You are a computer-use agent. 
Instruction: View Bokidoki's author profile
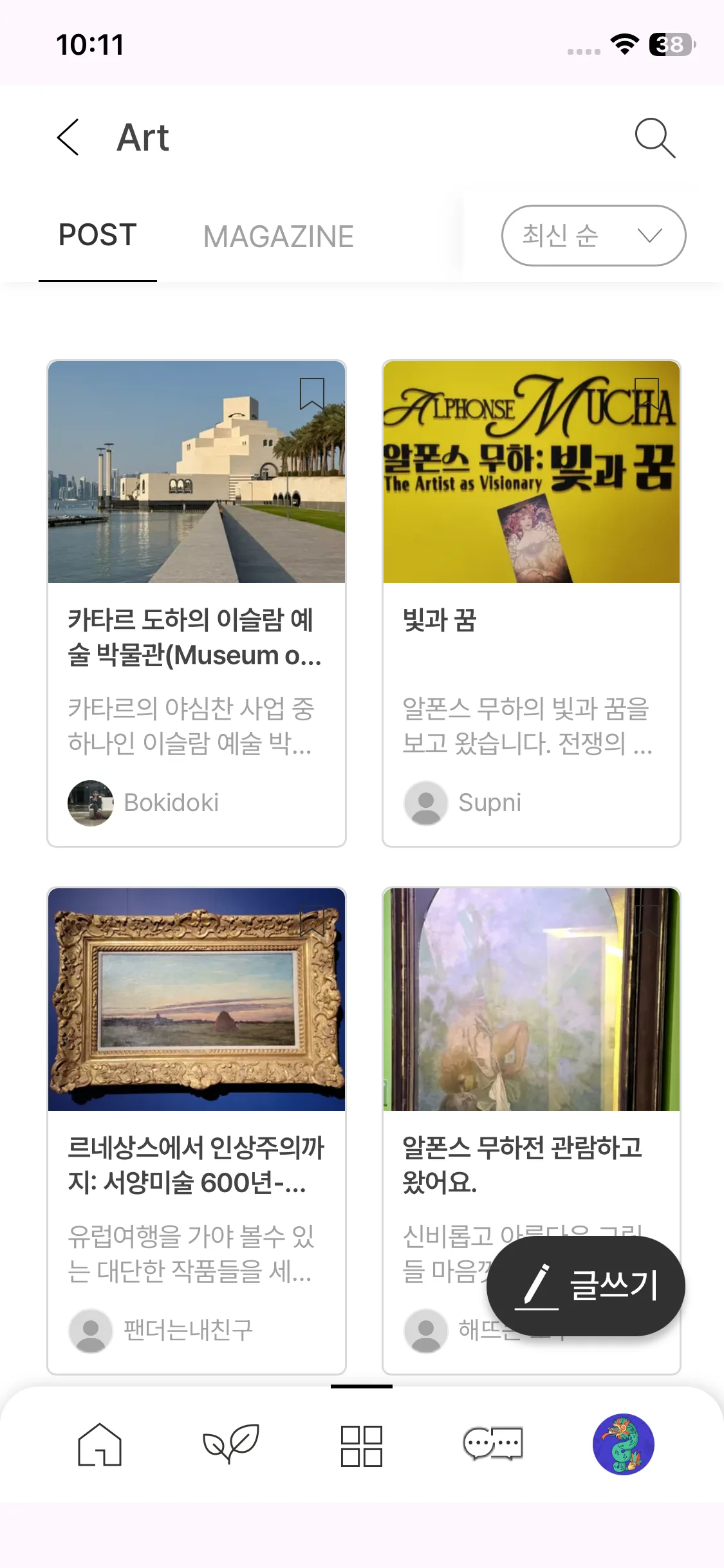point(144,803)
